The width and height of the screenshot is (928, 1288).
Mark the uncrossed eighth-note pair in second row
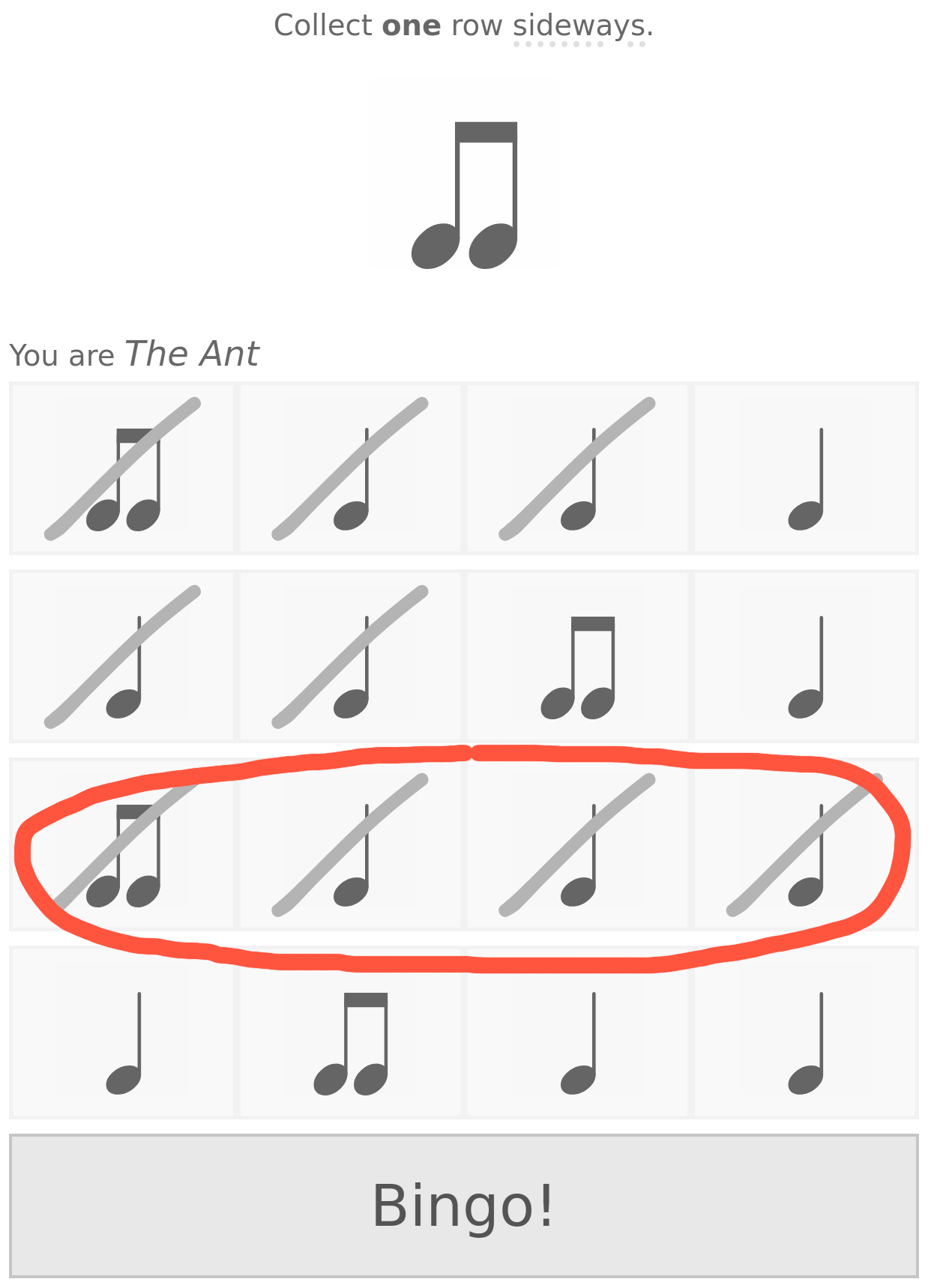coord(577,657)
